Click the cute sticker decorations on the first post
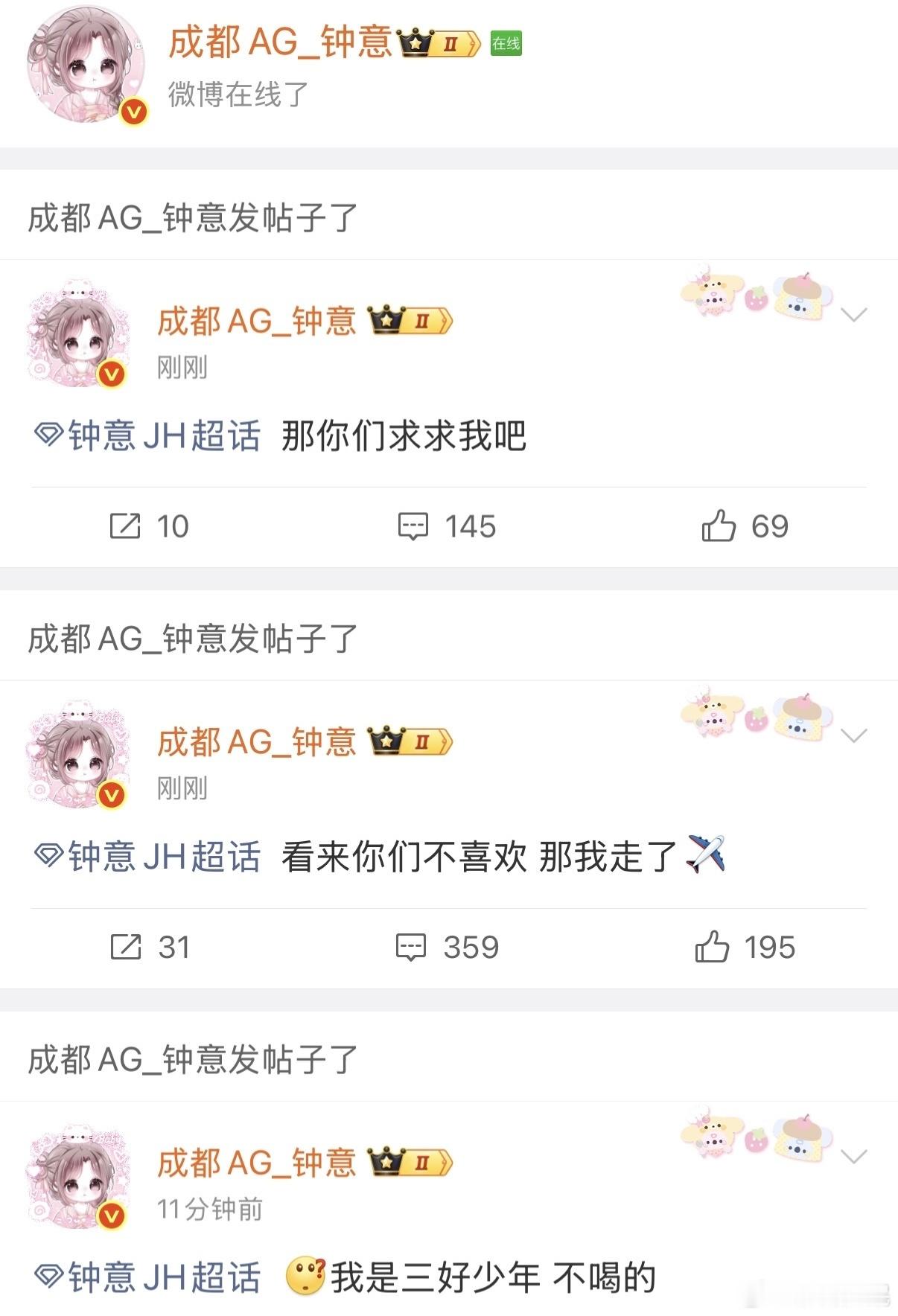This screenshot has height=1316, width=898. (756, 298)
